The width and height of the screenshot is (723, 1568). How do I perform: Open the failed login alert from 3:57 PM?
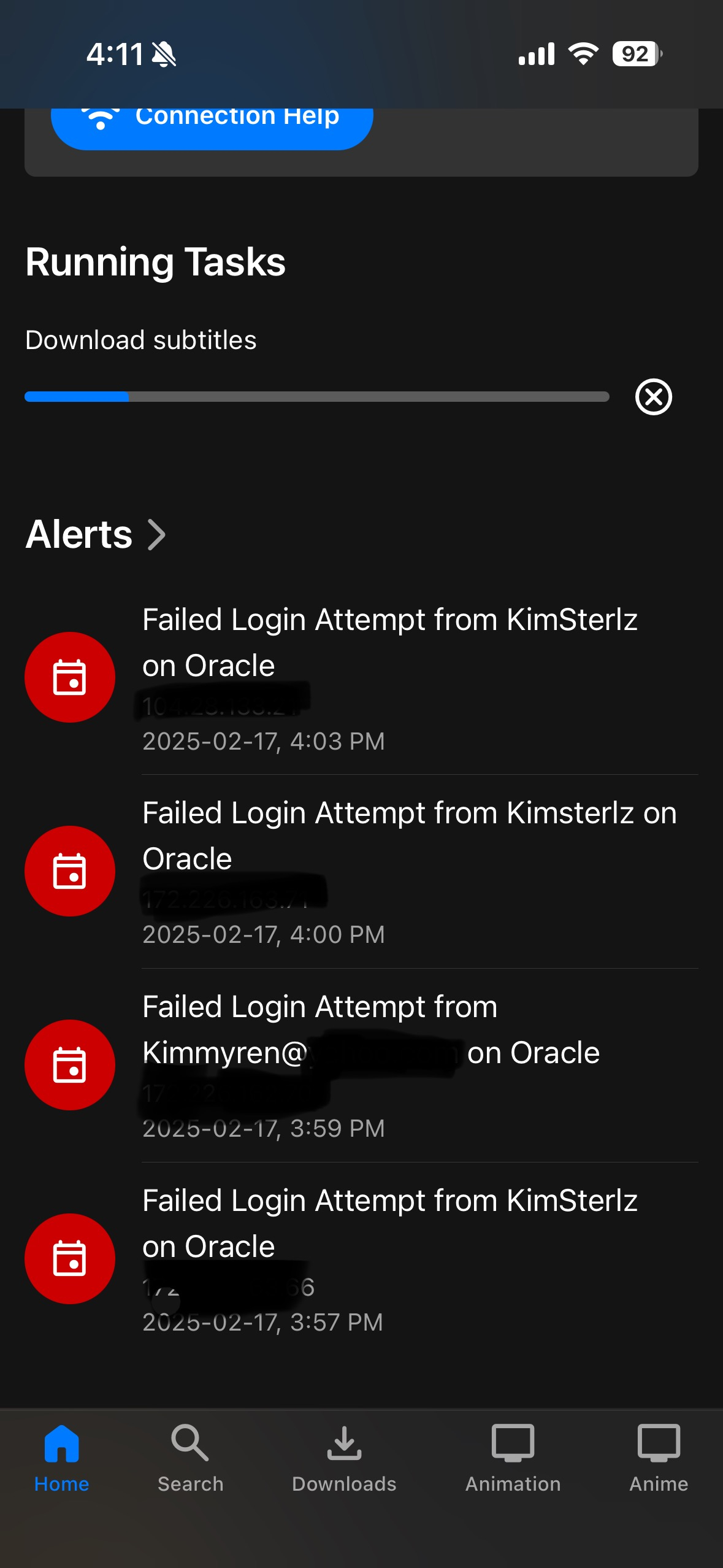(390, 1259)
